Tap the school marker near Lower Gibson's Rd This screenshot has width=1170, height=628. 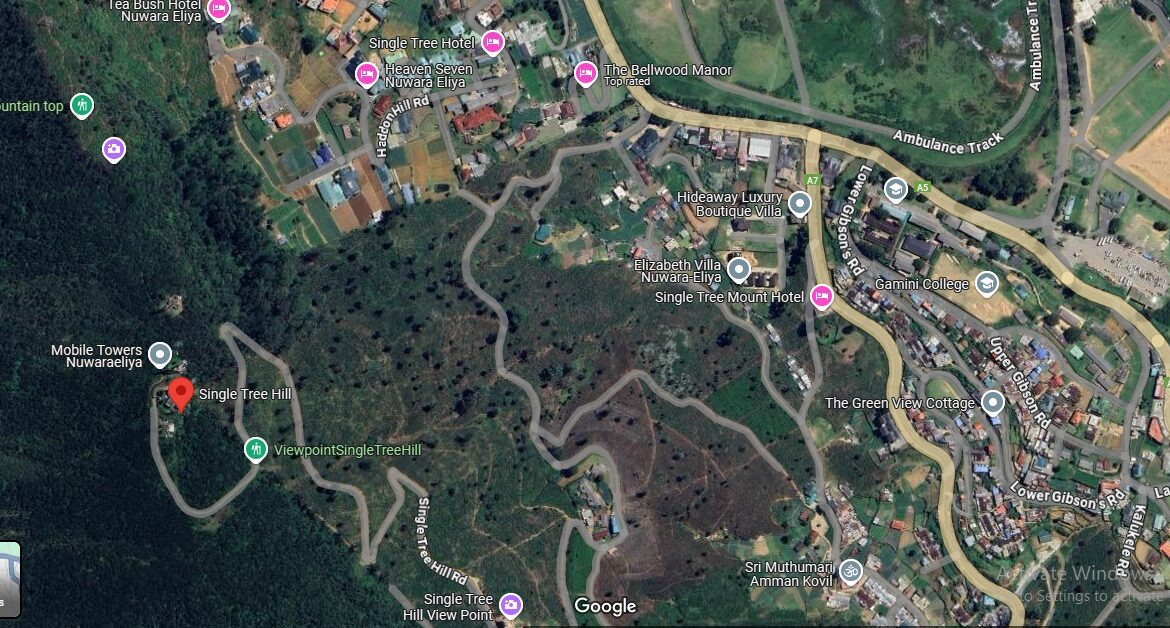895,189
